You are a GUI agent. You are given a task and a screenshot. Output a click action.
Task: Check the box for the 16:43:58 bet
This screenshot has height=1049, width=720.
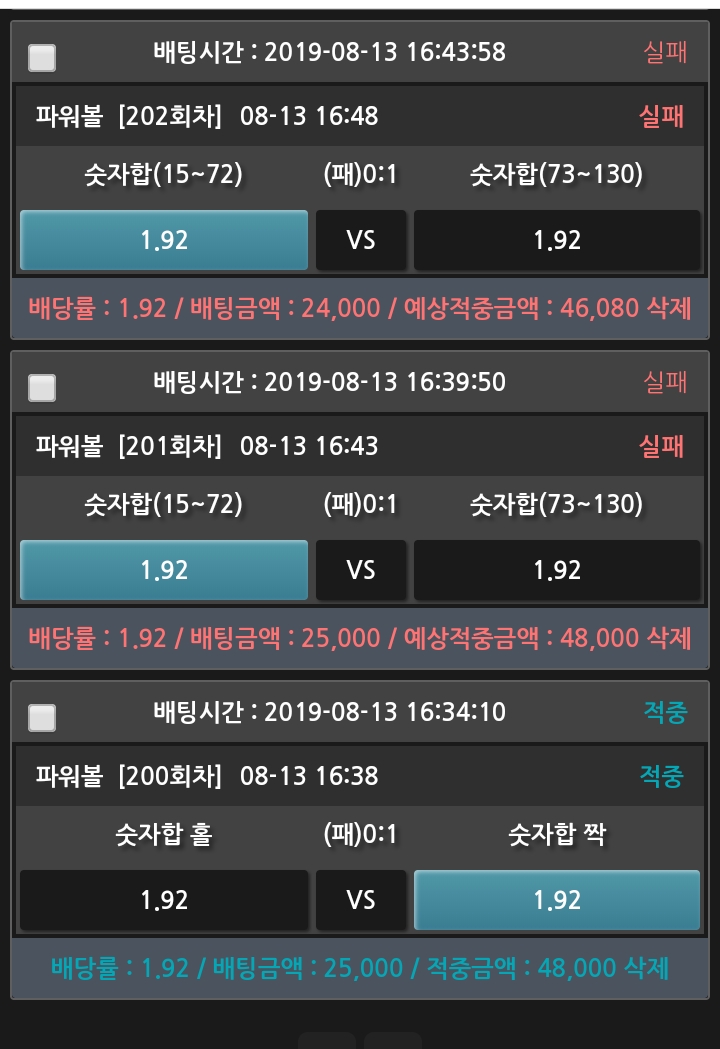click(42, 57)
